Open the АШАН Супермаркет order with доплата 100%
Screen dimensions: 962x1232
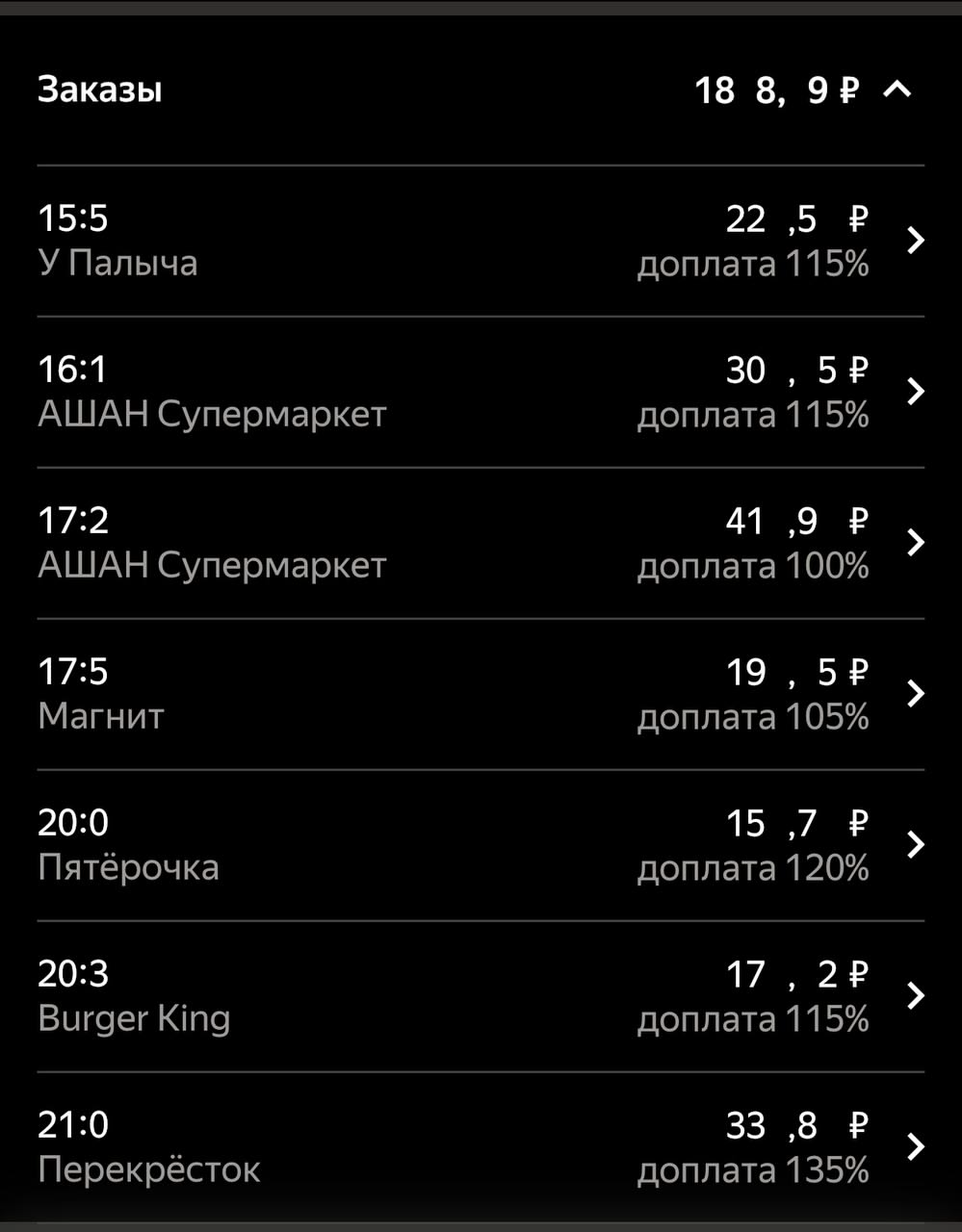coord(916,543)
